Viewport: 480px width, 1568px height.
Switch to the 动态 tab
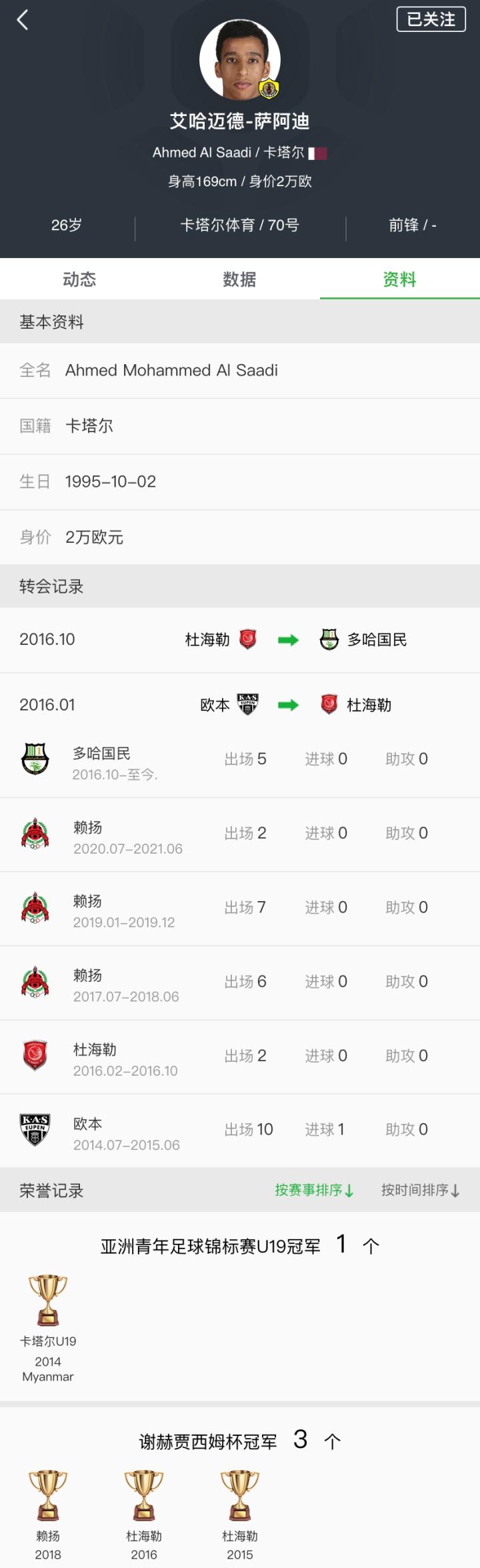coord(79,279)
